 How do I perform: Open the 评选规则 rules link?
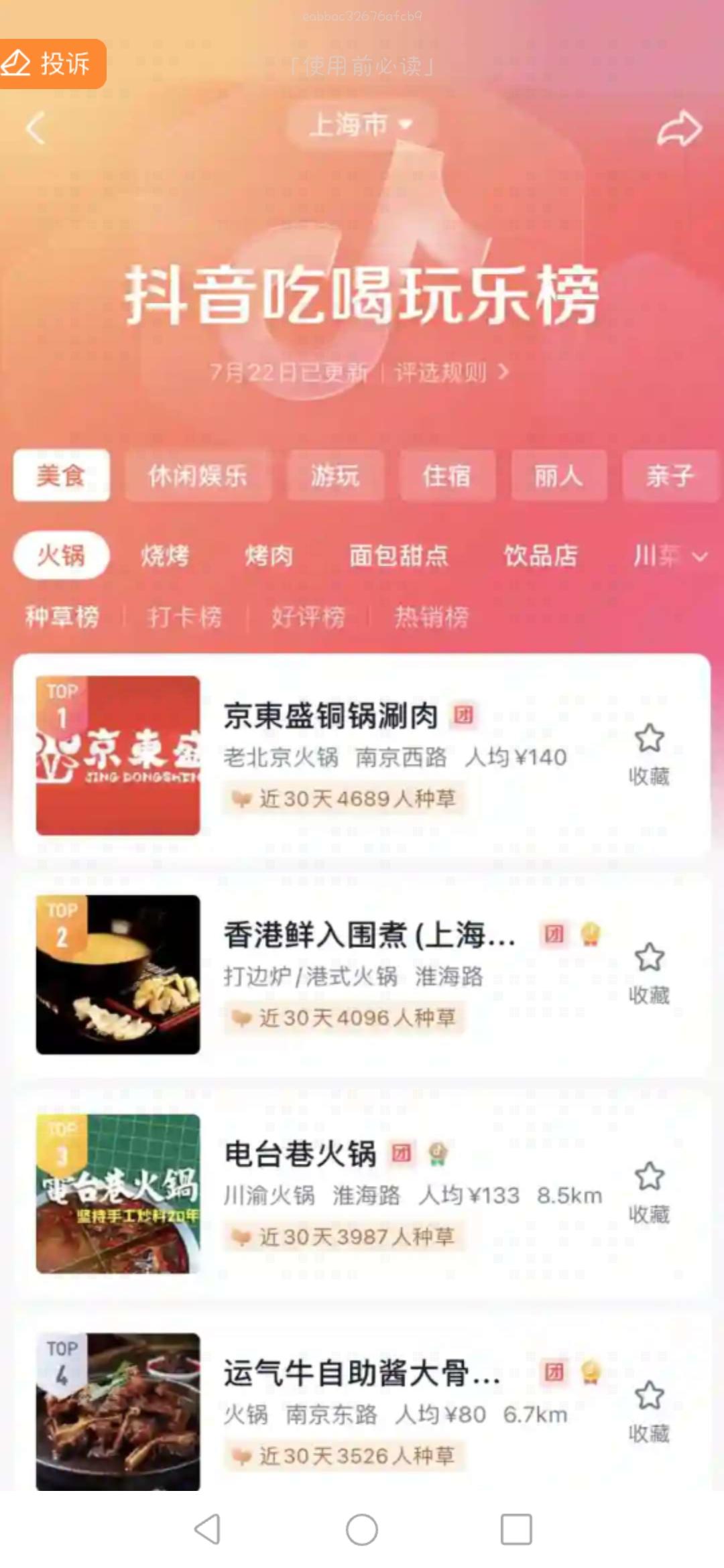tap(450, 372)
